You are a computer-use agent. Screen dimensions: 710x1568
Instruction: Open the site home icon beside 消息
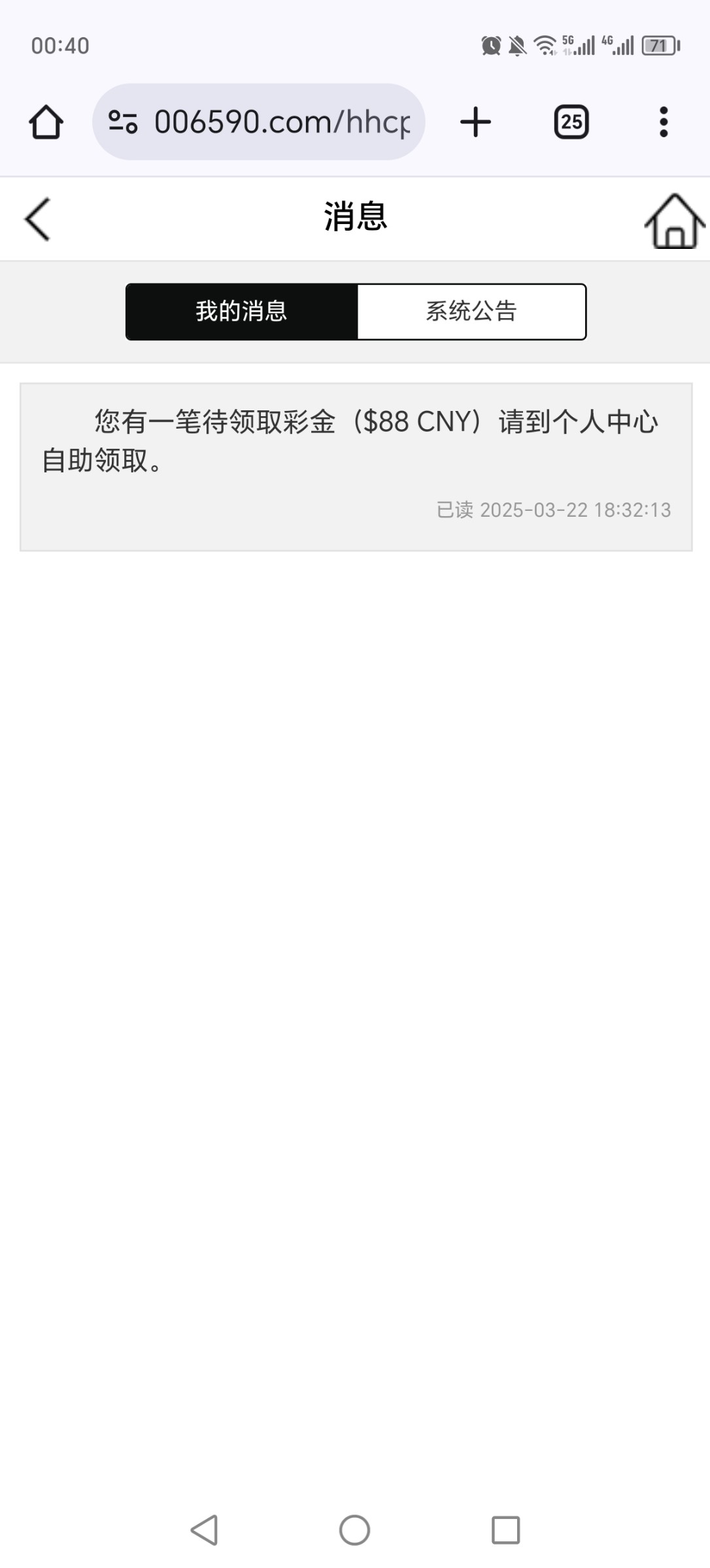(675, 221)
